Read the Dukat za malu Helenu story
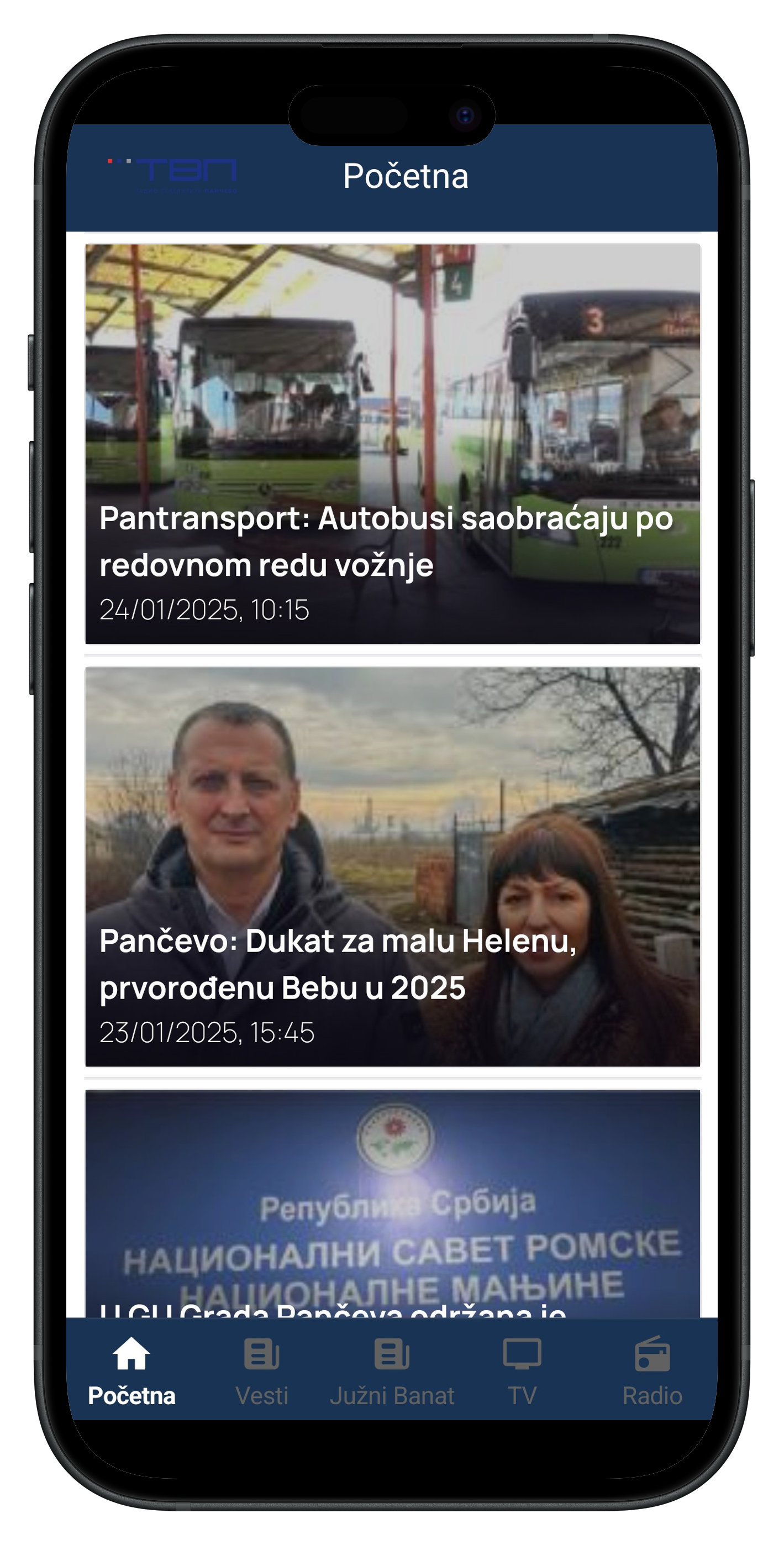Image resolution: width=784 pixels, height=1545 pixels. coord(392,866)
